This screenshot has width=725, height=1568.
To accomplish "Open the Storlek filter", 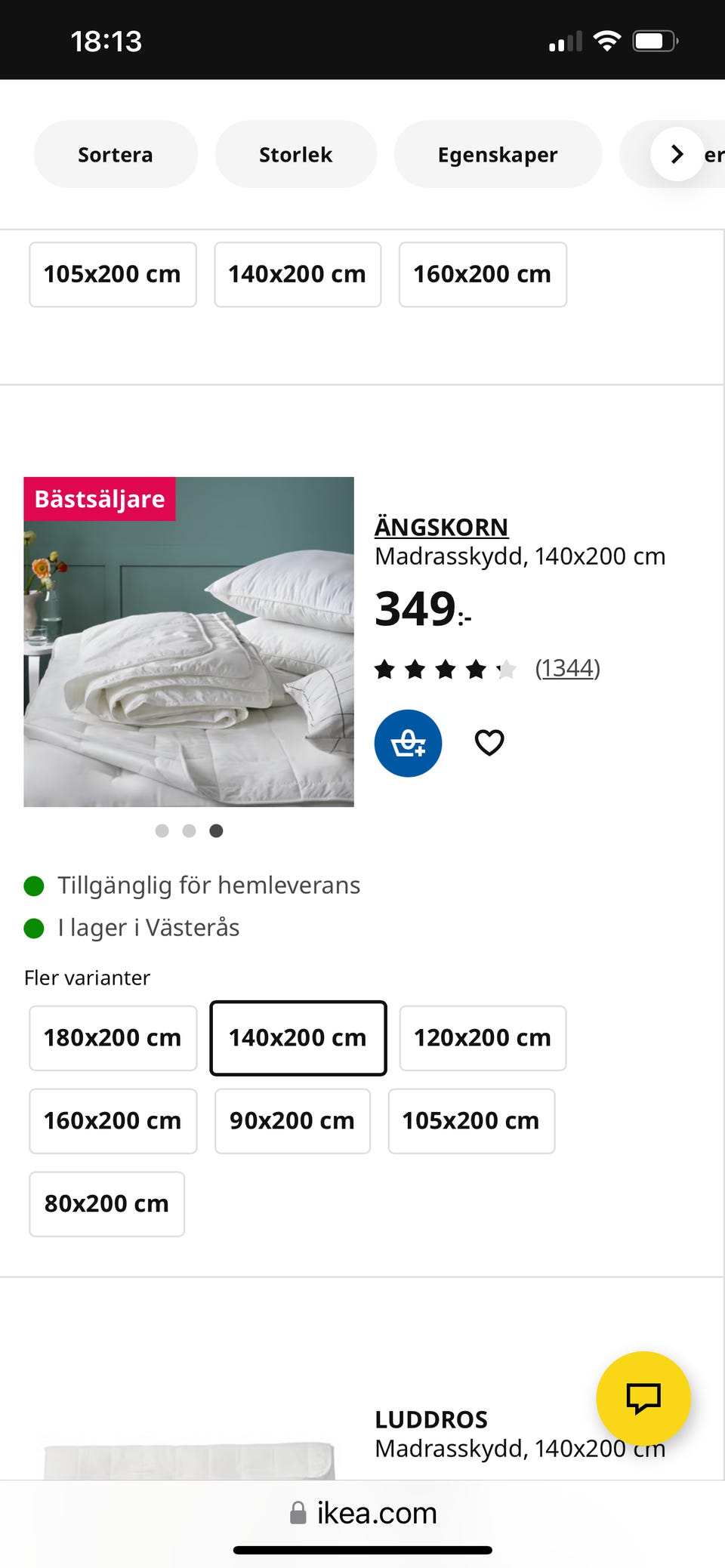I will pyautogui.click(x=295, y=154).
